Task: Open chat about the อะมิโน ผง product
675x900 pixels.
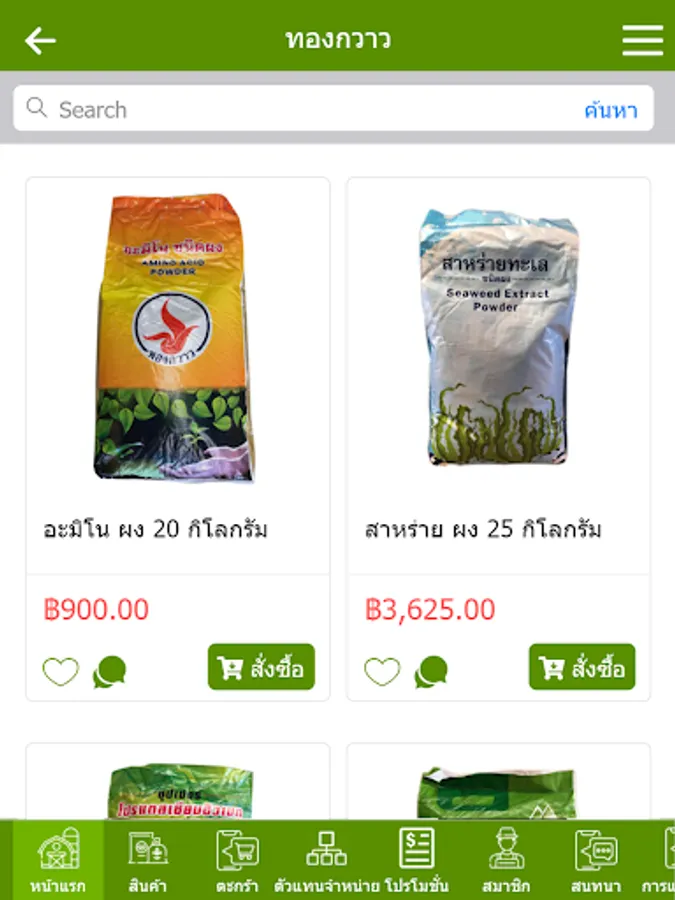Action: 109,671
